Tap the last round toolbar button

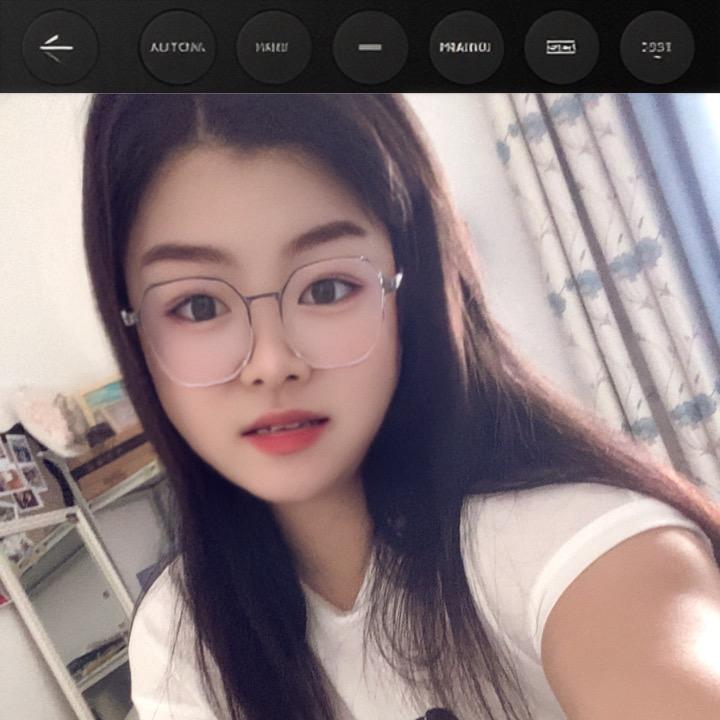pos(657,47)
